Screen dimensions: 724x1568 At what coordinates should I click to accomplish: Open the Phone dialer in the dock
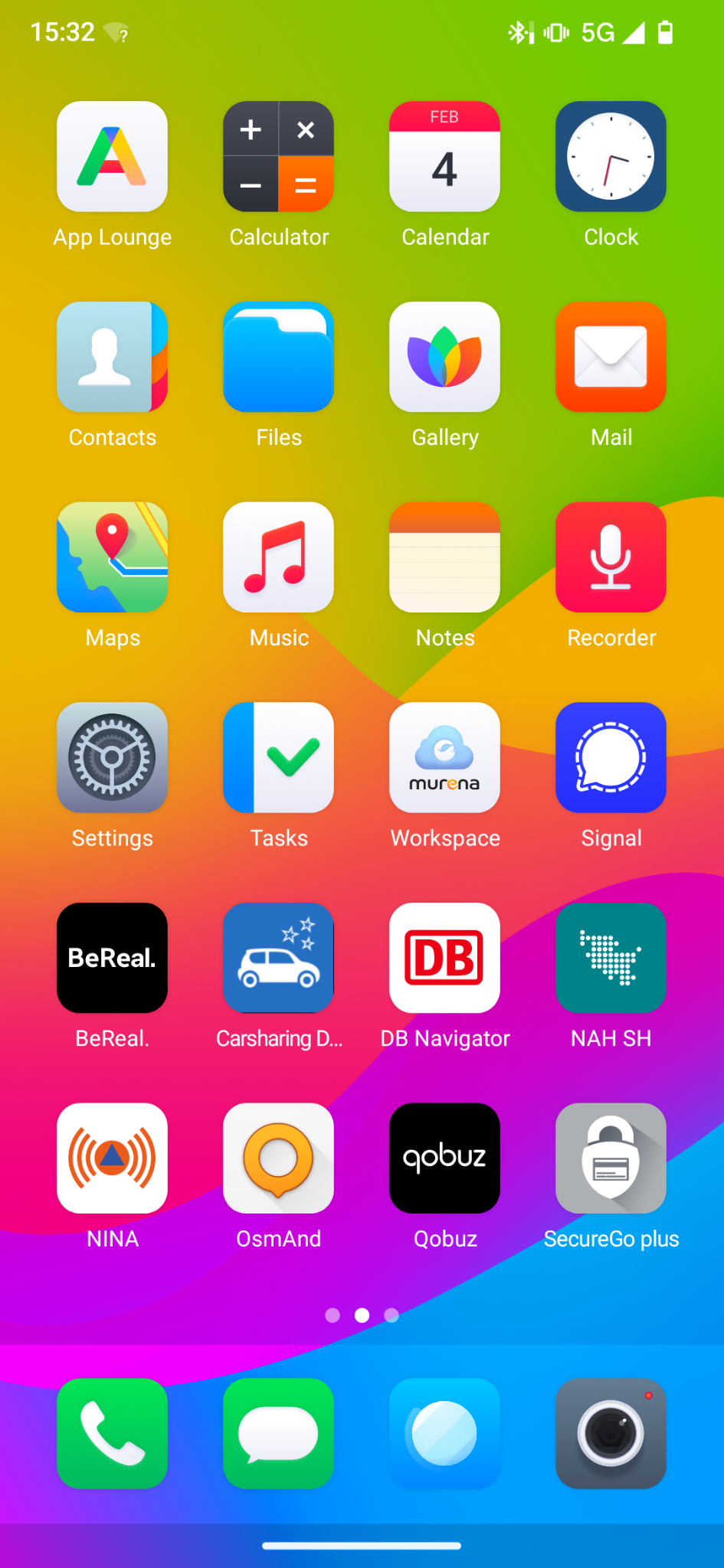pos(112,1433)
